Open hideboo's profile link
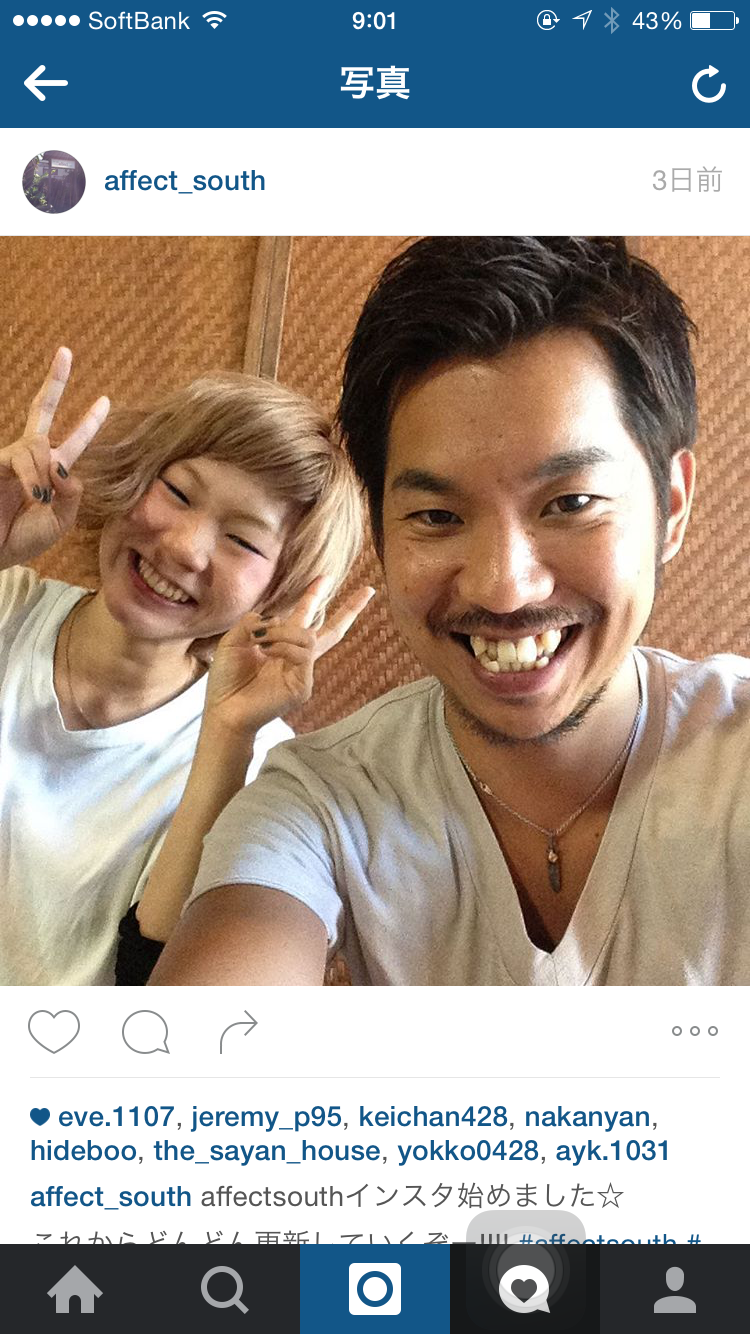Screen dimensions: 750x1334 point(83,1151)
